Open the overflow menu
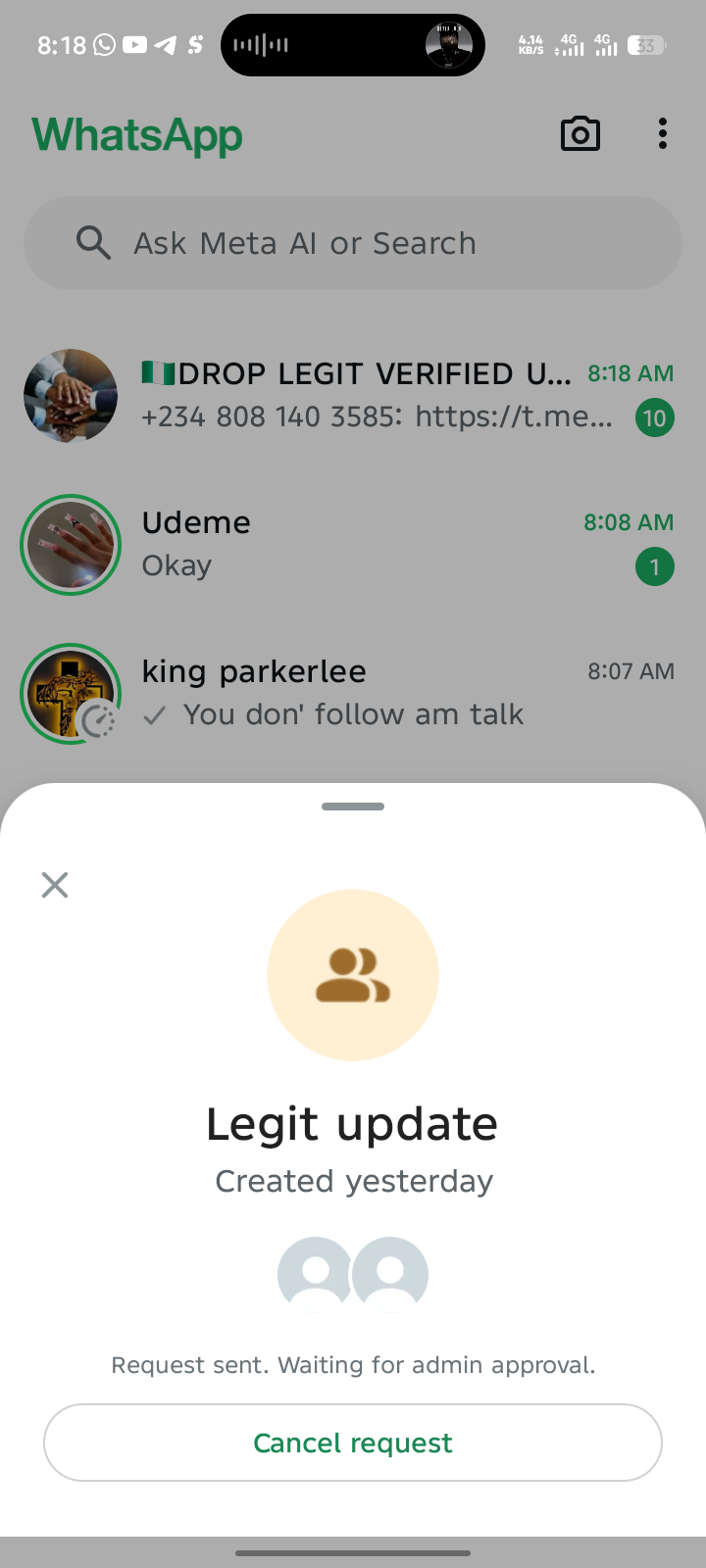706x1568 pixels. 663,134
